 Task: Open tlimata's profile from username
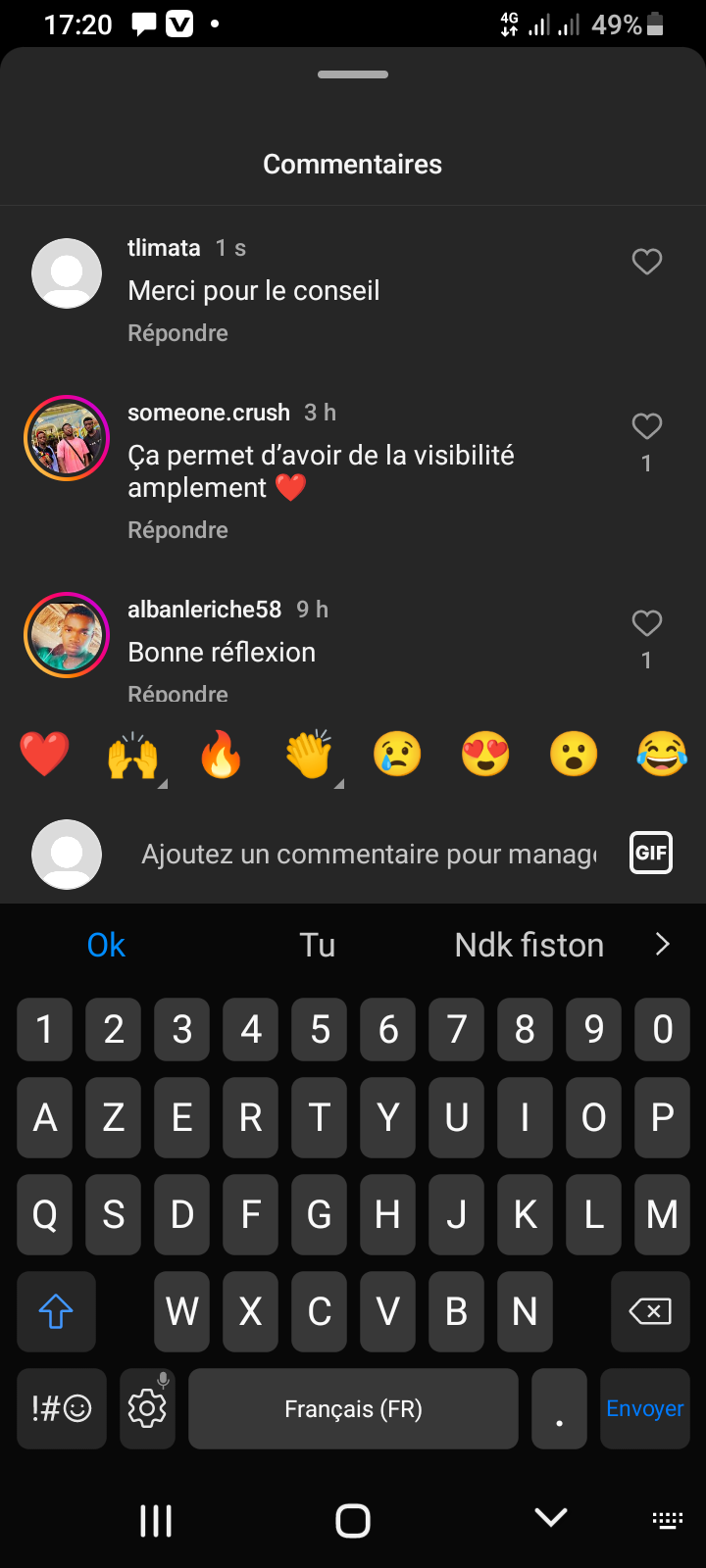(164, 248)
